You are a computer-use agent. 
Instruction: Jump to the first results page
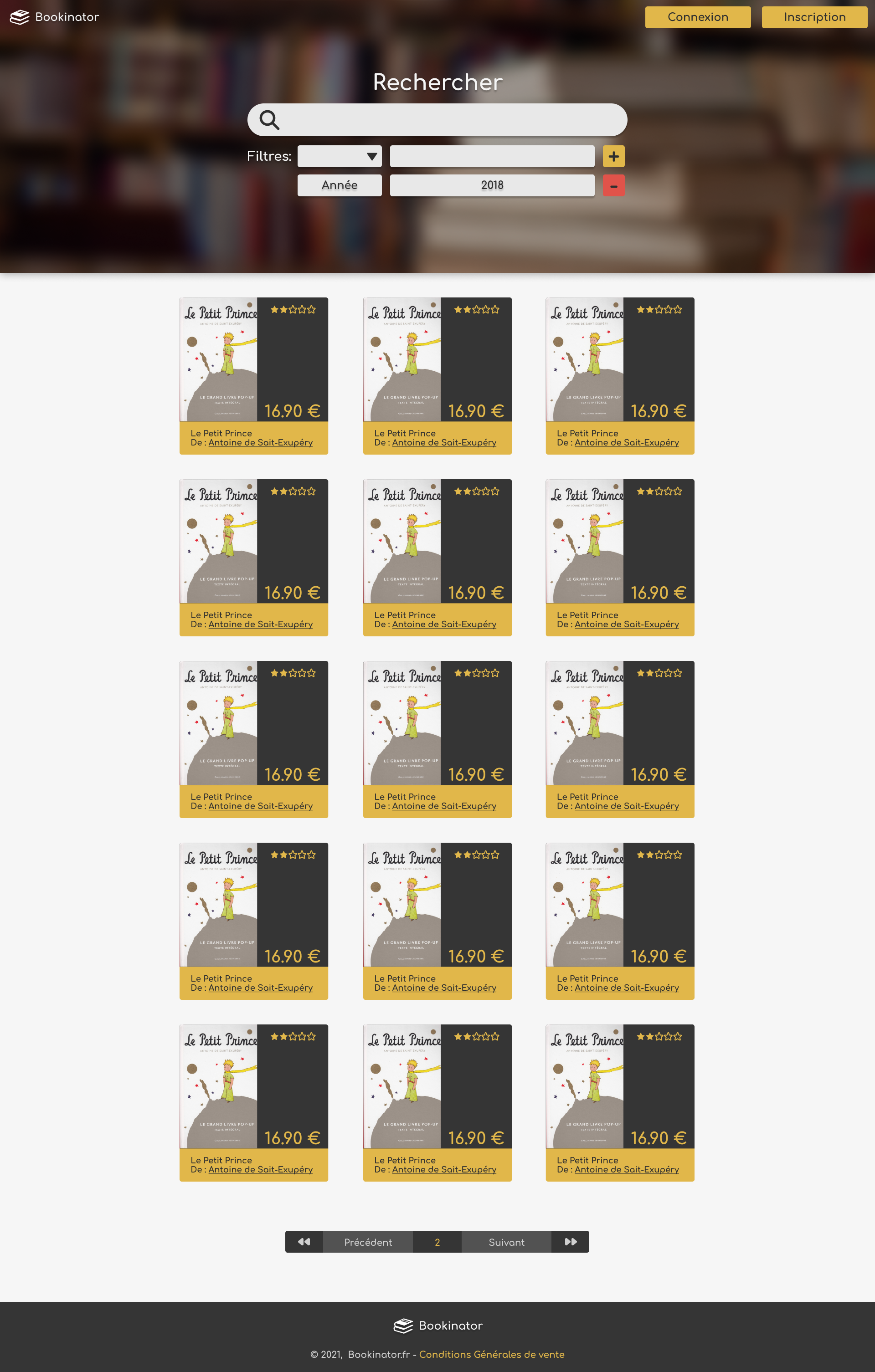[304, 1242]
